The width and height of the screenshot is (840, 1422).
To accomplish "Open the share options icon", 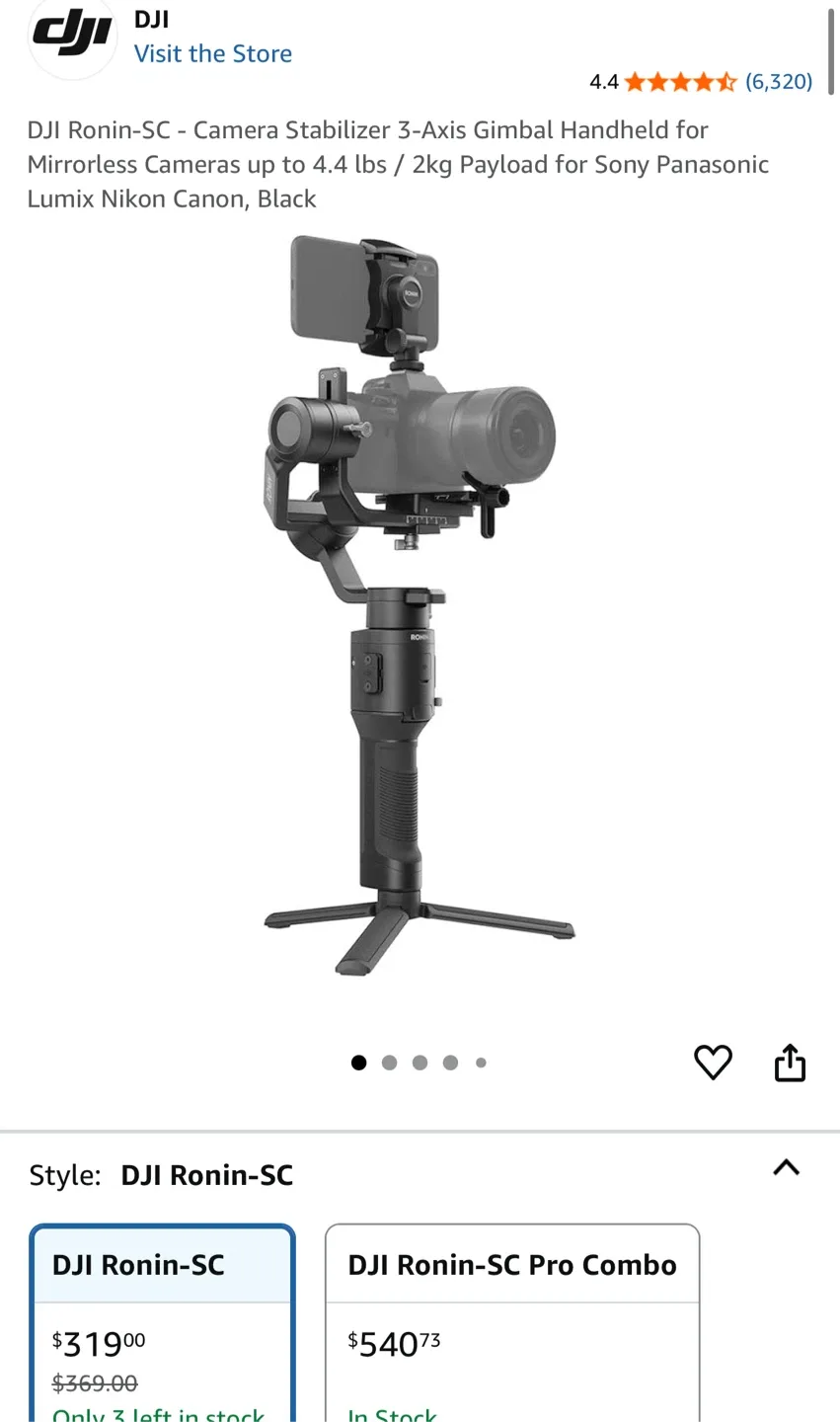I will (790, 1063).
